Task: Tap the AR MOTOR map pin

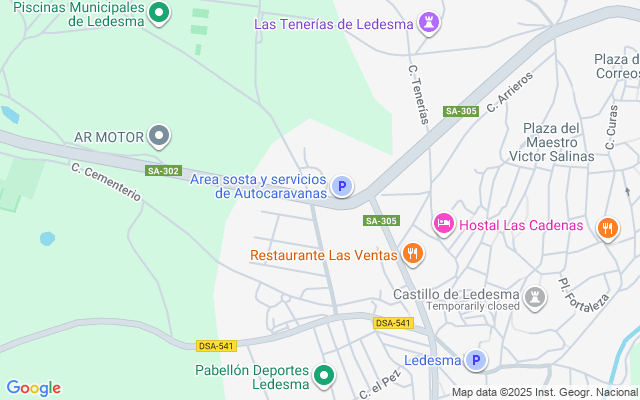Action: [x=159, y=136]
